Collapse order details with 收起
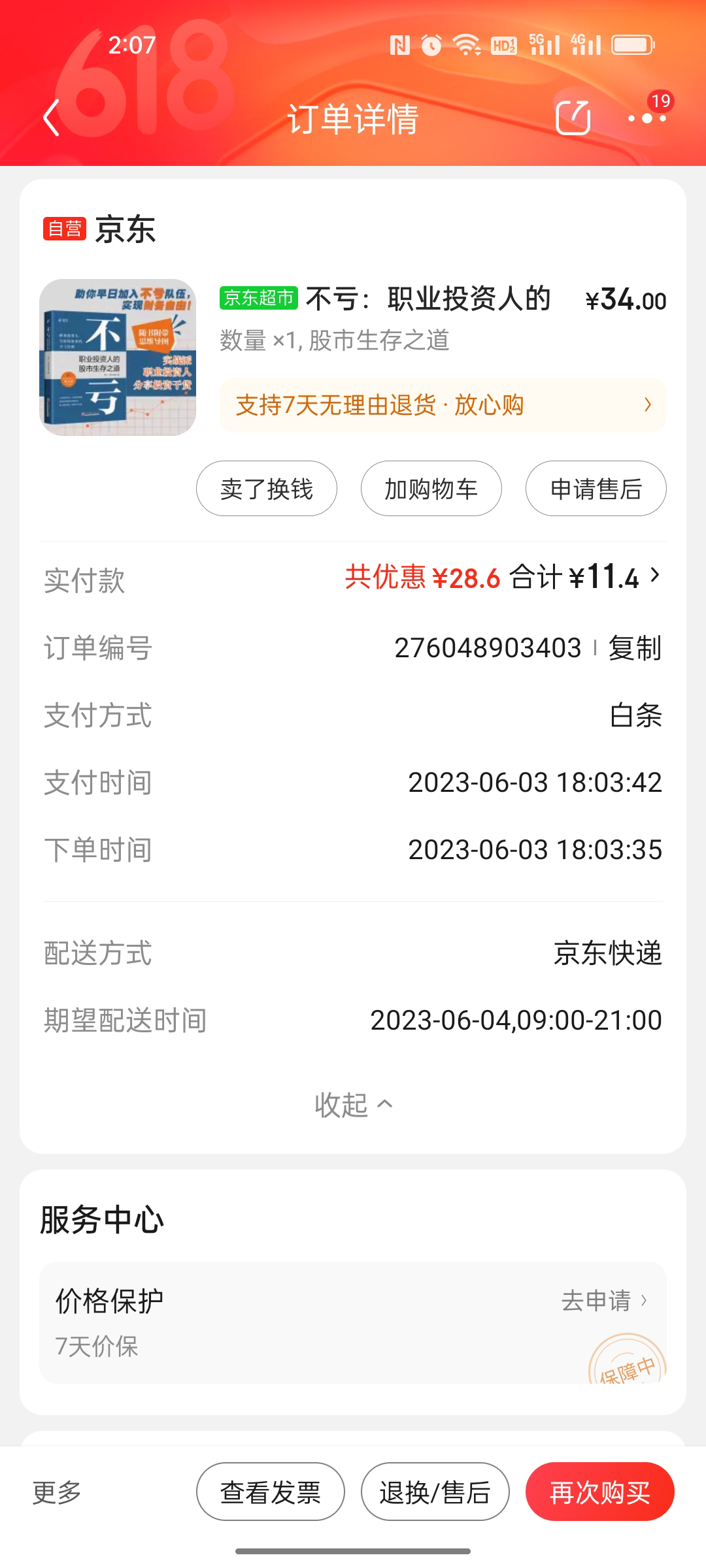706x1568 pixels. pyautogui.click(x=353, y=1105)
